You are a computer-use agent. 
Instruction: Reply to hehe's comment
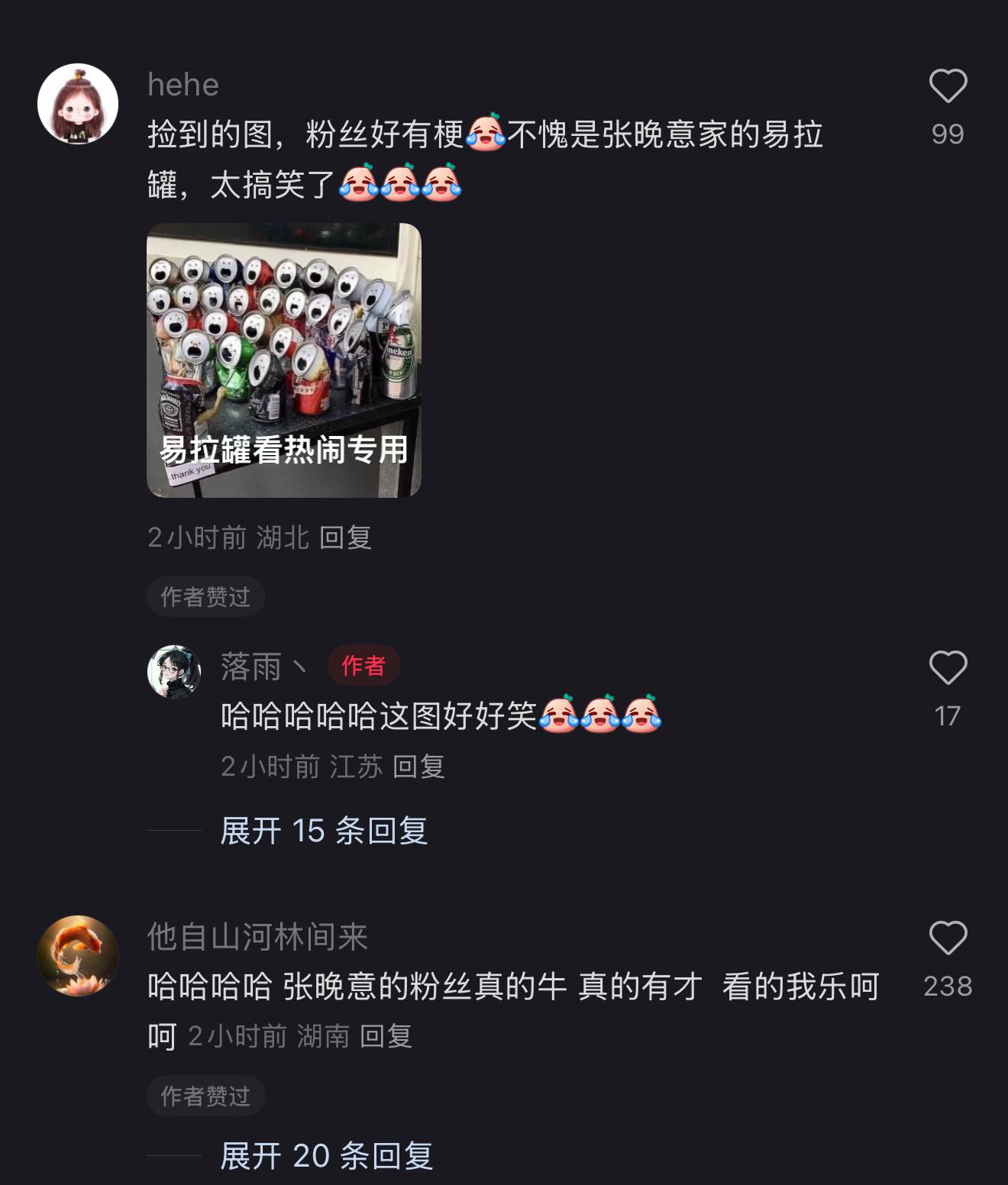tap(345, 538)
